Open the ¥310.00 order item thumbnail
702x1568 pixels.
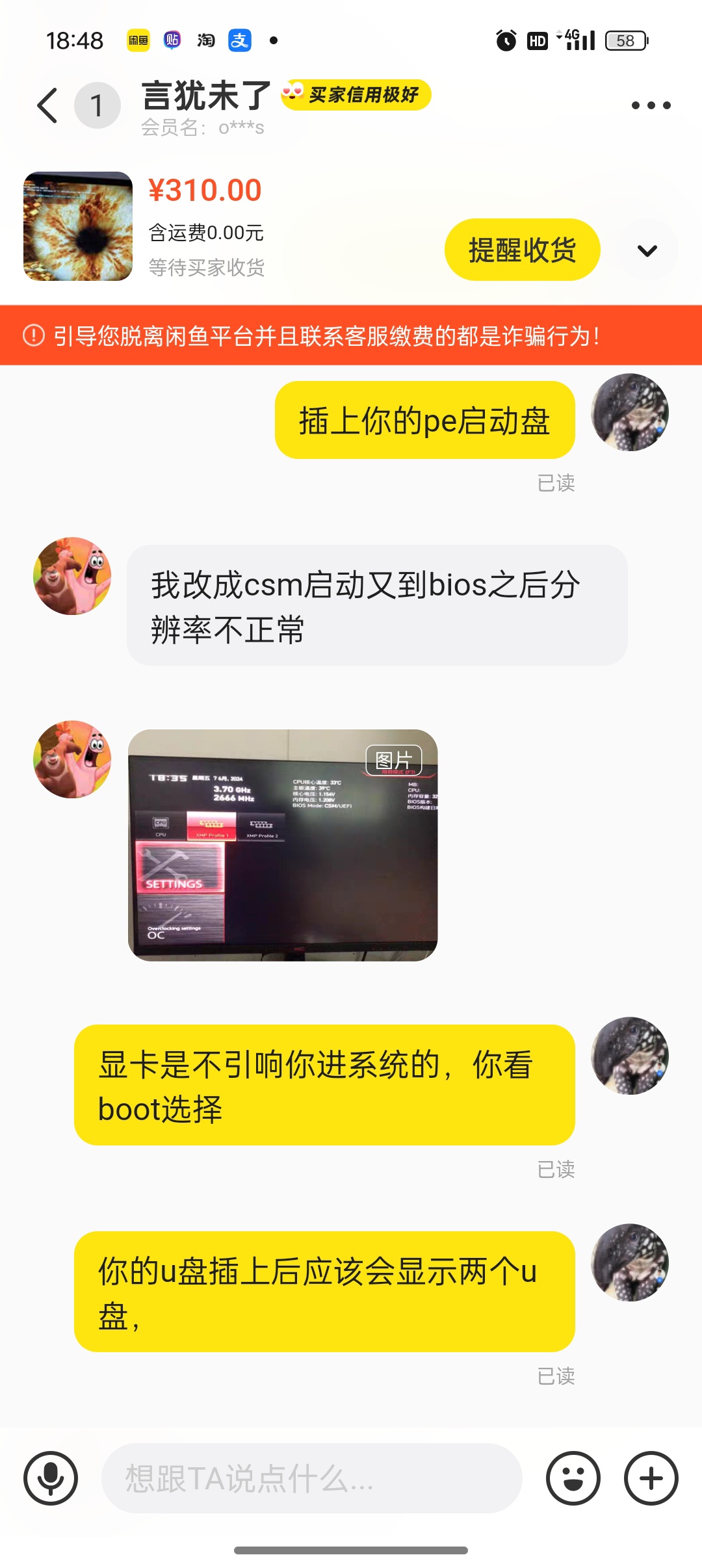point(78,226)
